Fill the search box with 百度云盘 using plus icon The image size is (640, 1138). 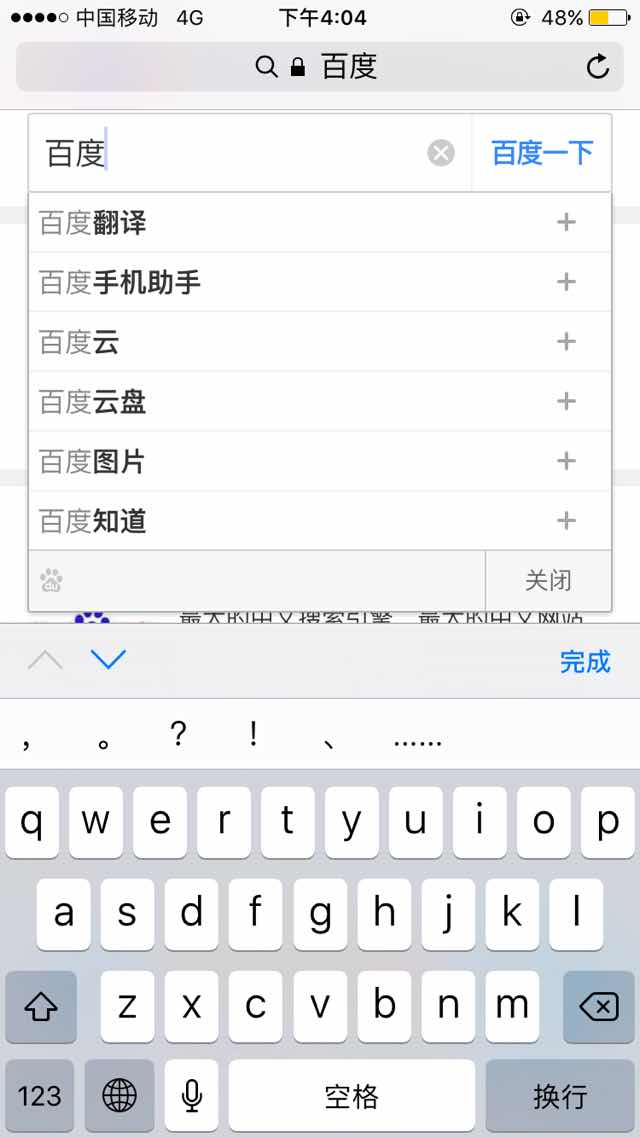click(566, 401)
